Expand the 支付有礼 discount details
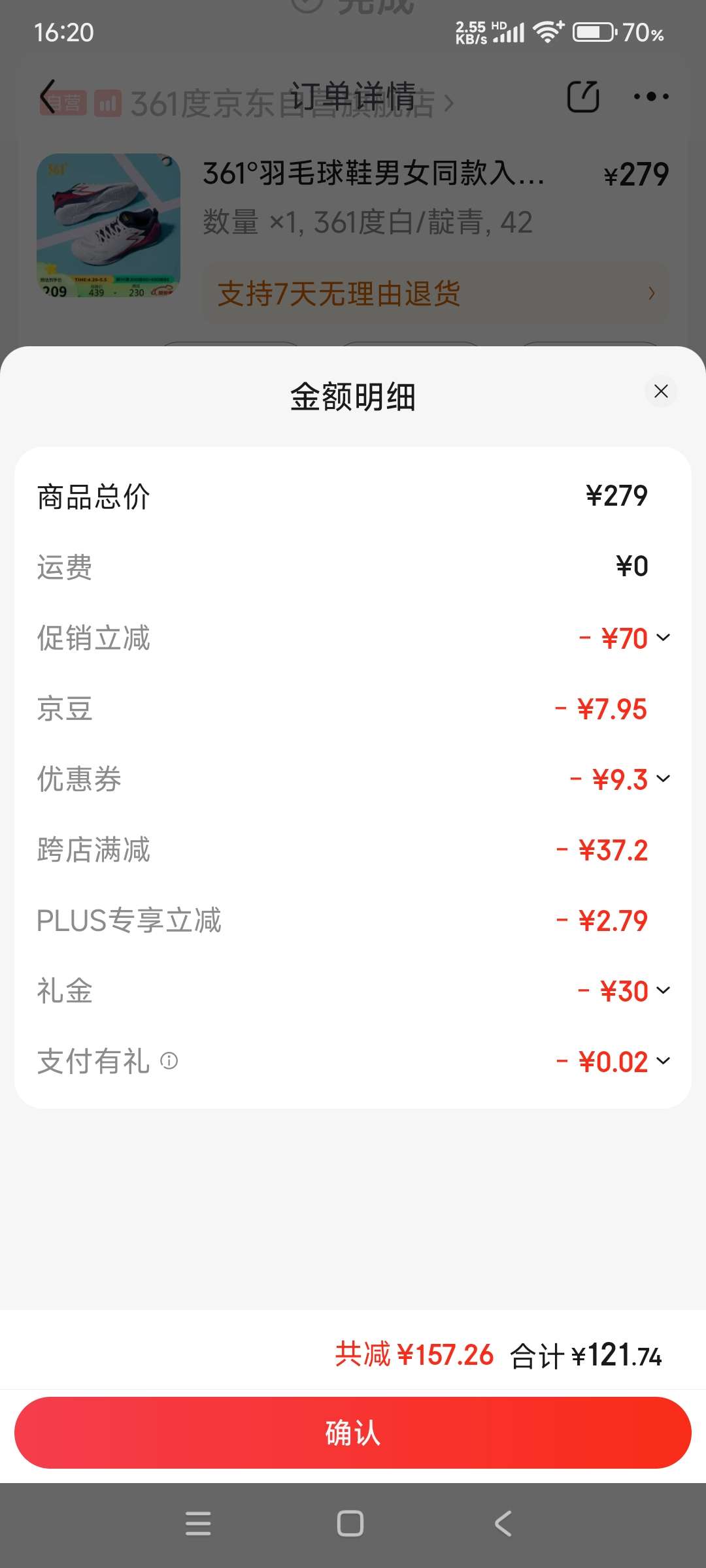This screenshot has height=1568, width=706. coord(663,1061)
